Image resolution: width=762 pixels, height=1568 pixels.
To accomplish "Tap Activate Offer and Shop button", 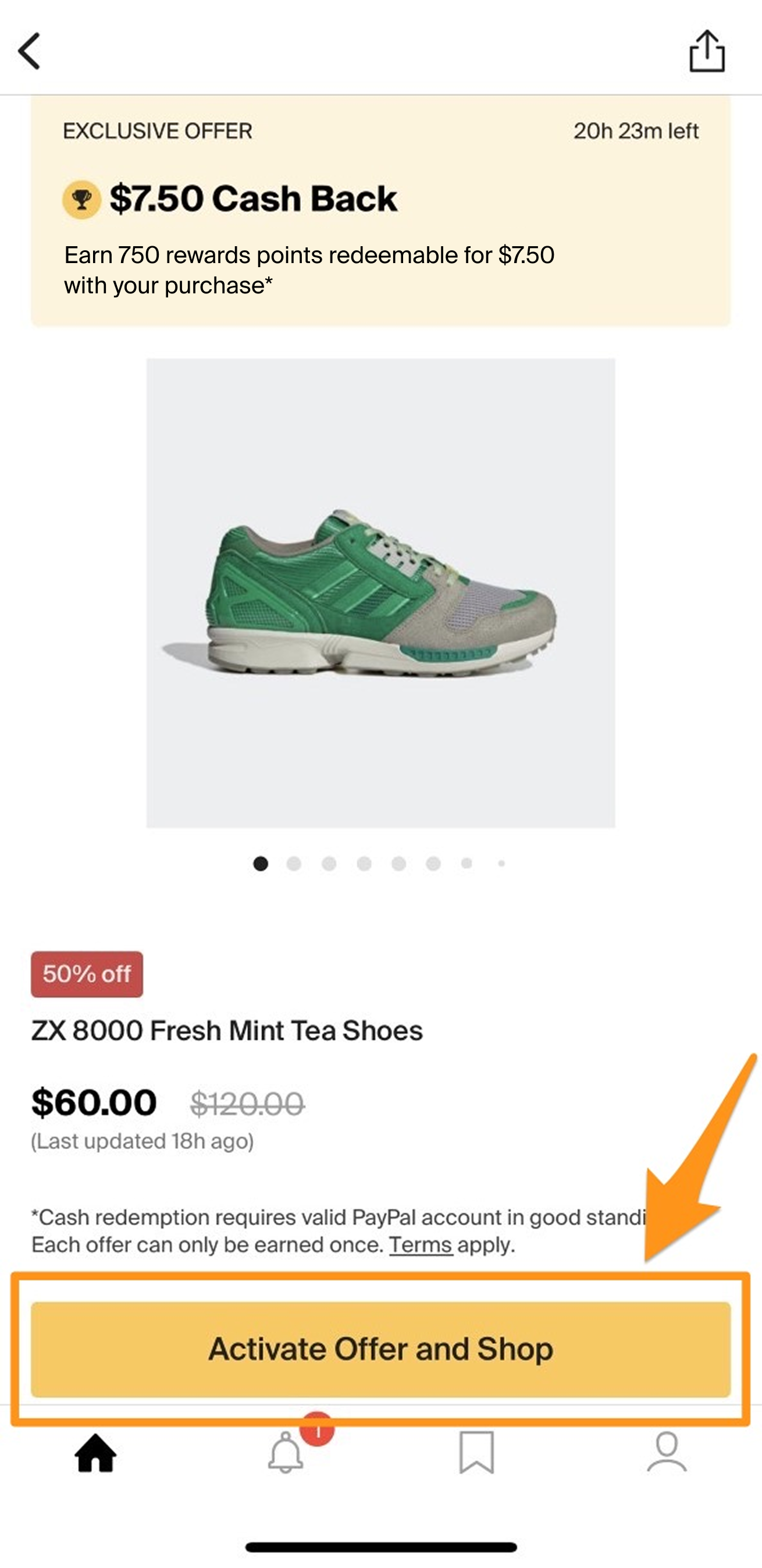I will point(380,1349).
